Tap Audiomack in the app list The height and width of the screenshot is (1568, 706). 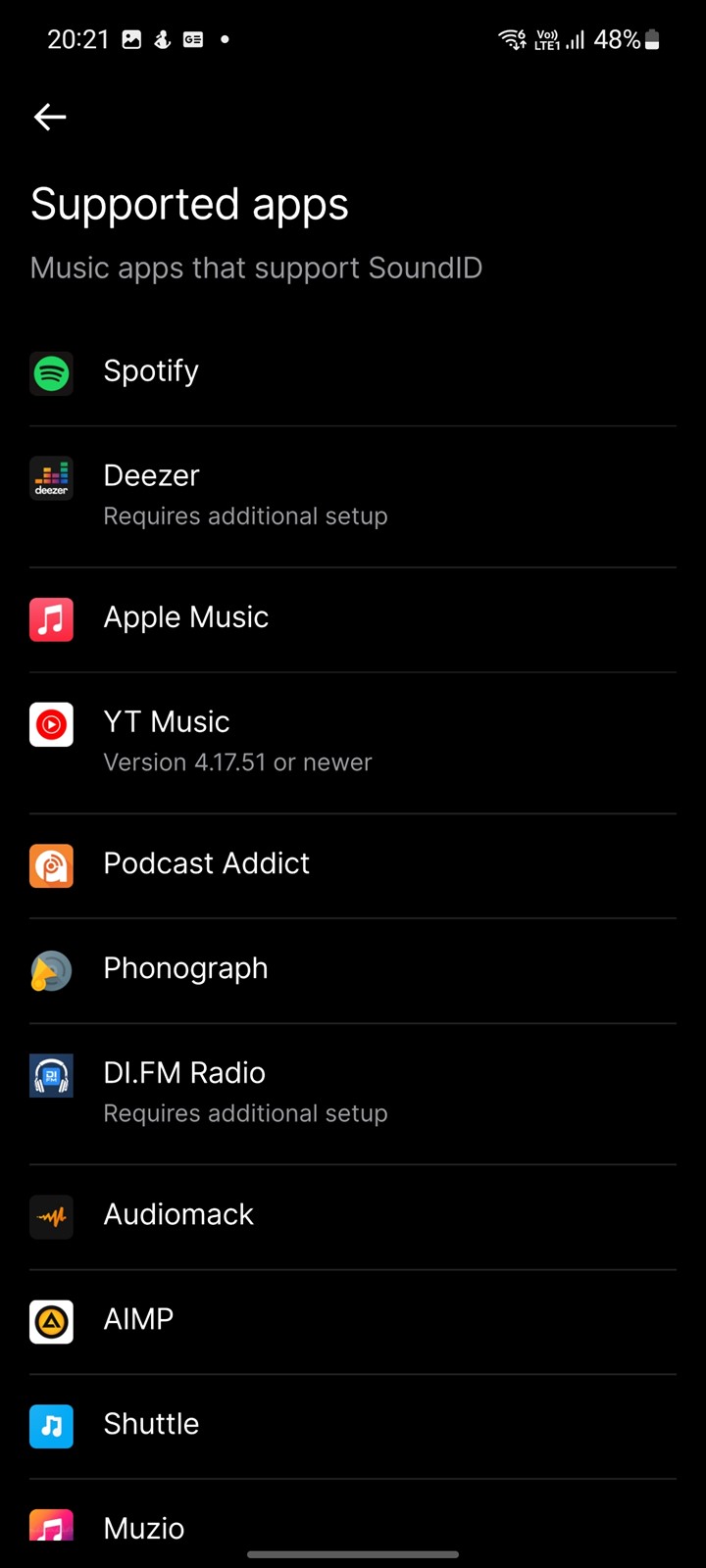pos(353,1217)
